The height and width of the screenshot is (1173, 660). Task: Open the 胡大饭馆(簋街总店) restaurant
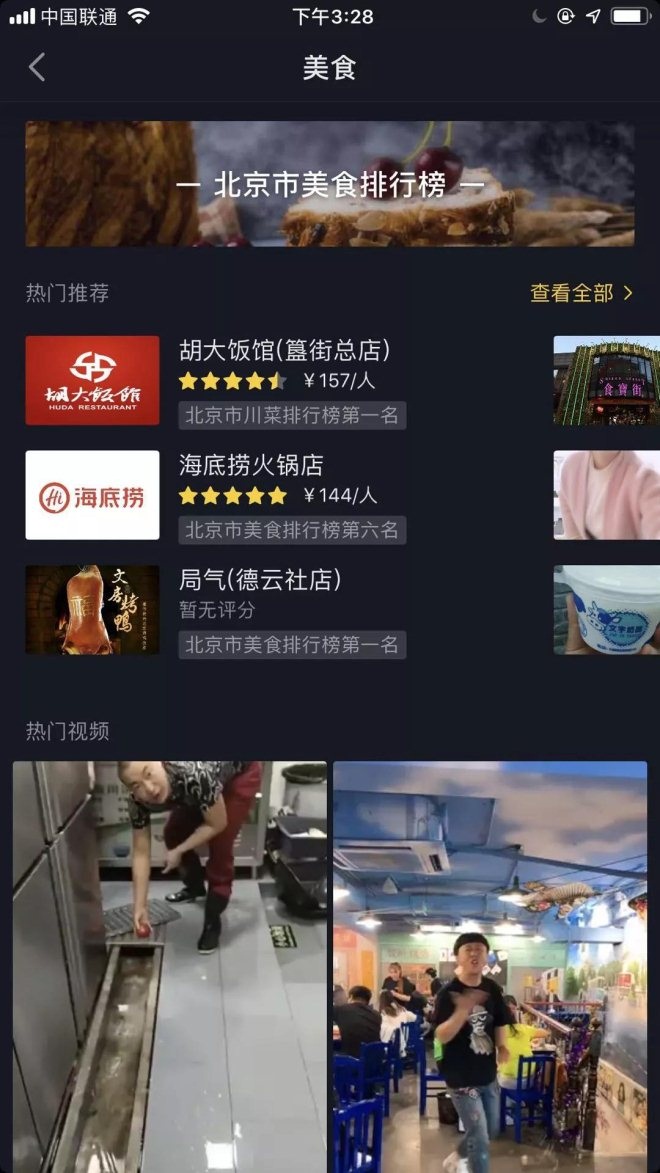[284, 351]
